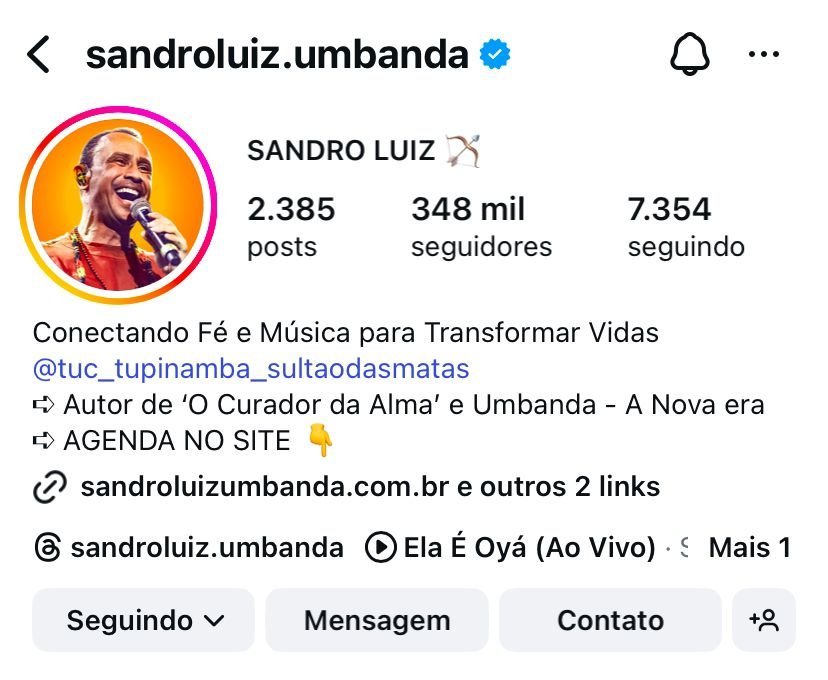View the story from the profile picture
This screenshot has height=680, width=828.
pyautogui.click(x=117, y=205)
